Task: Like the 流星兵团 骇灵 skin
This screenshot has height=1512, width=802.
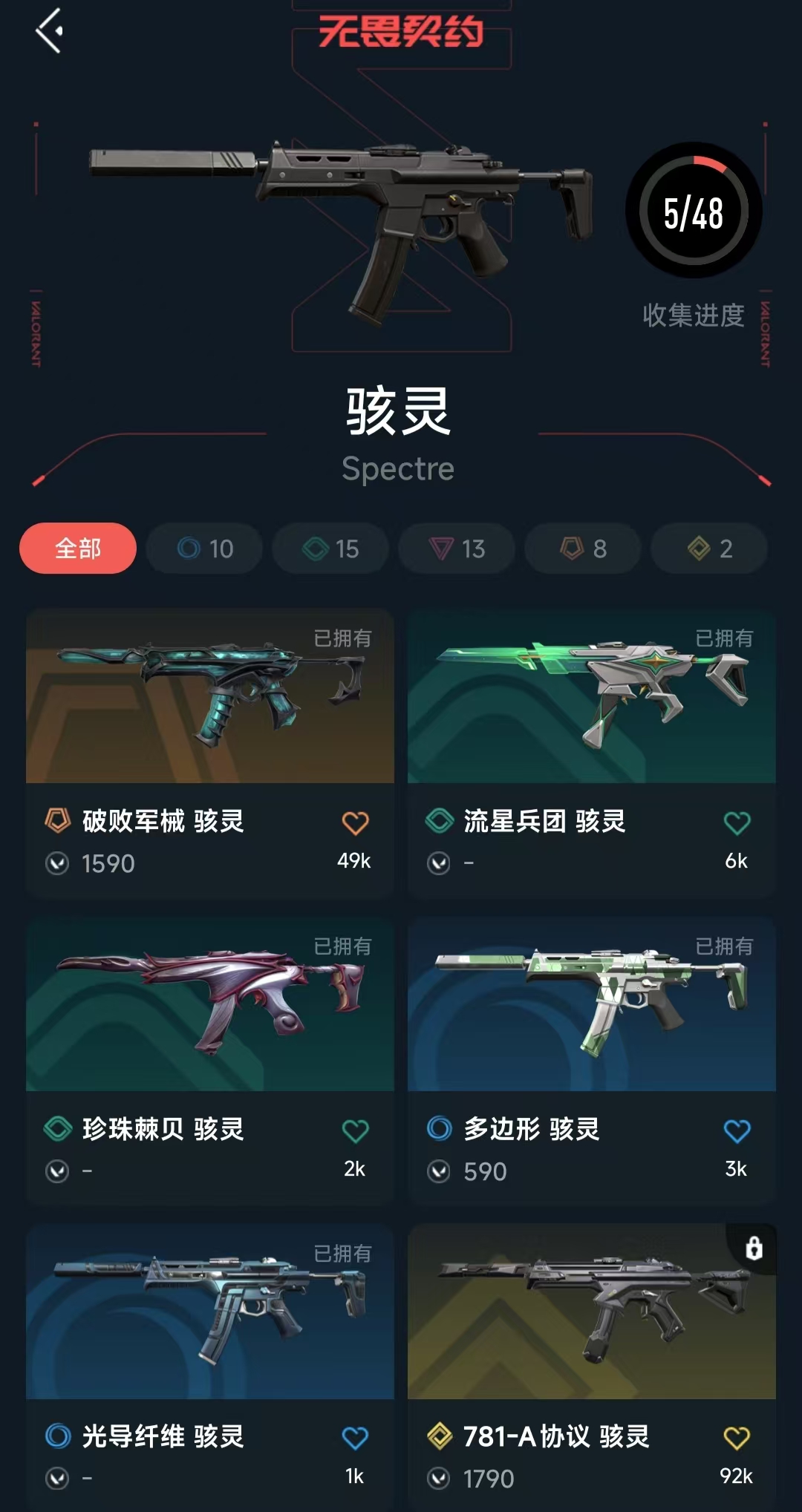Action: (x=737, y=823)
